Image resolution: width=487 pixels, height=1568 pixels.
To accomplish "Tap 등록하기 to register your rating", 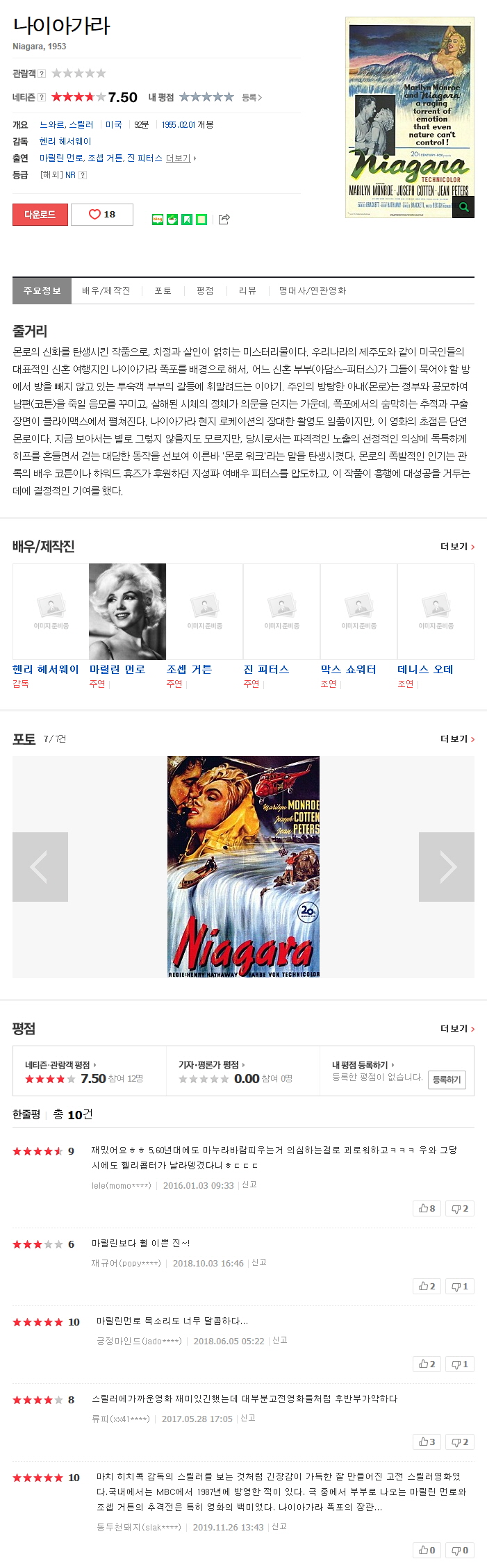I will (x=447, y=1080).
